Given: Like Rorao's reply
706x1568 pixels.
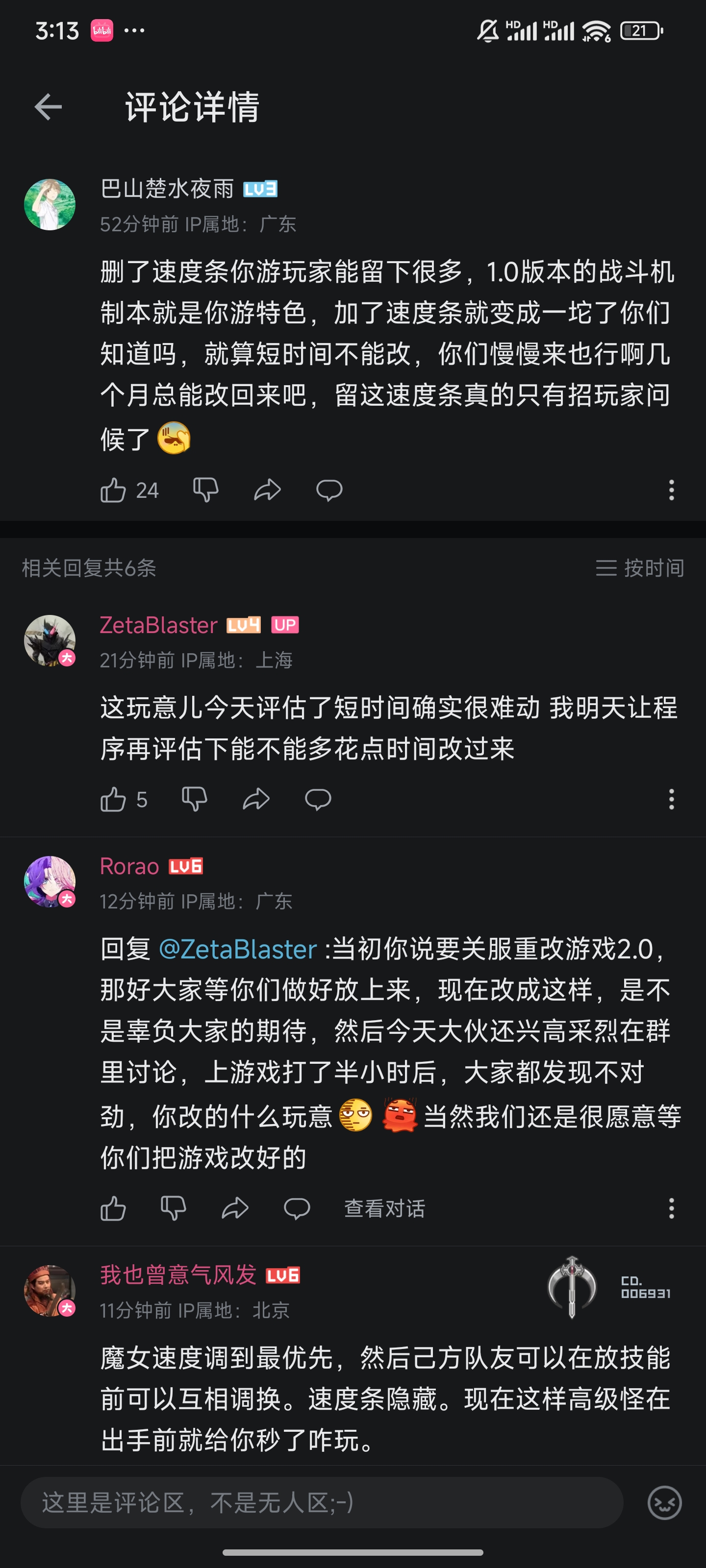Looking at the screenshot, I should click(x=113, y=1208).
